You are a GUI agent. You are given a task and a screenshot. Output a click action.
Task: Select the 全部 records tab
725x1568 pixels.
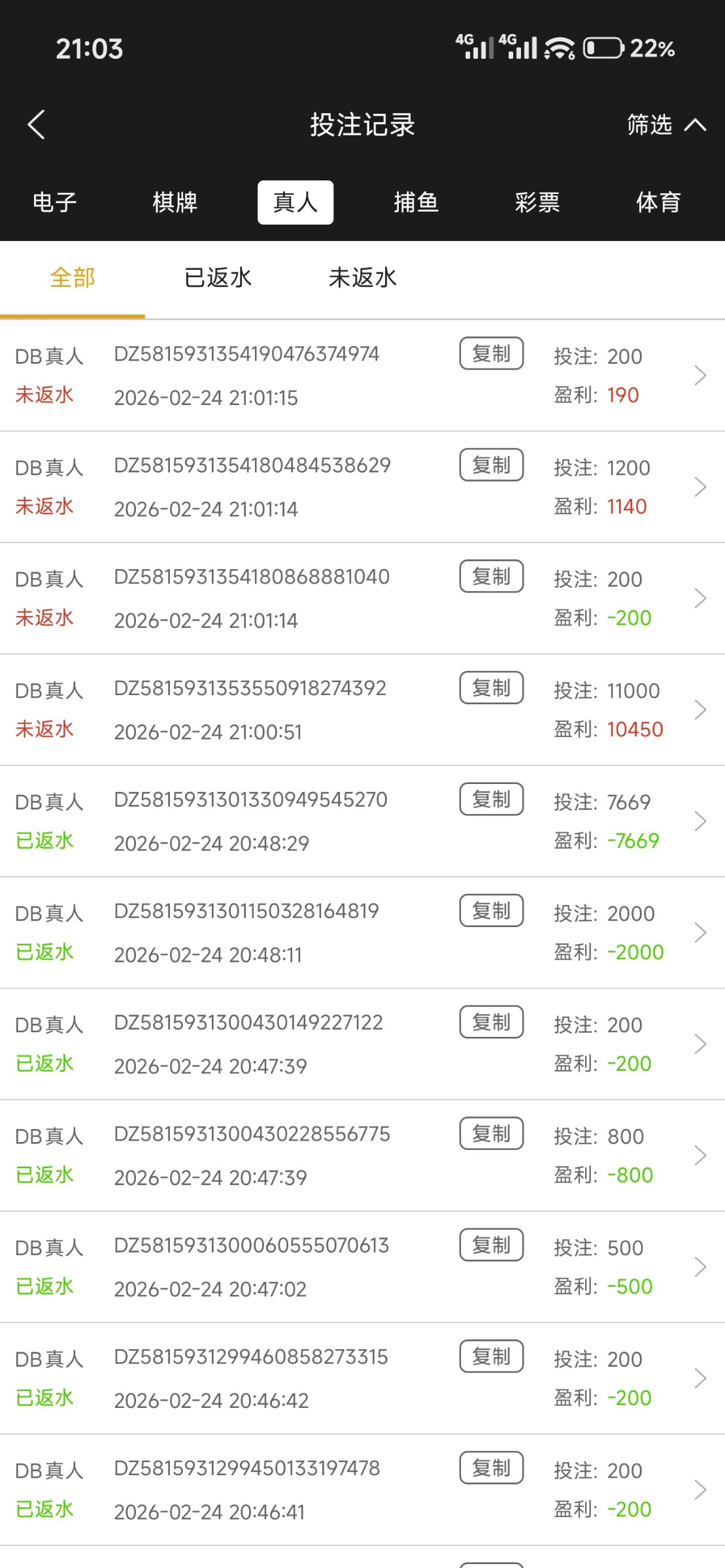73,278
